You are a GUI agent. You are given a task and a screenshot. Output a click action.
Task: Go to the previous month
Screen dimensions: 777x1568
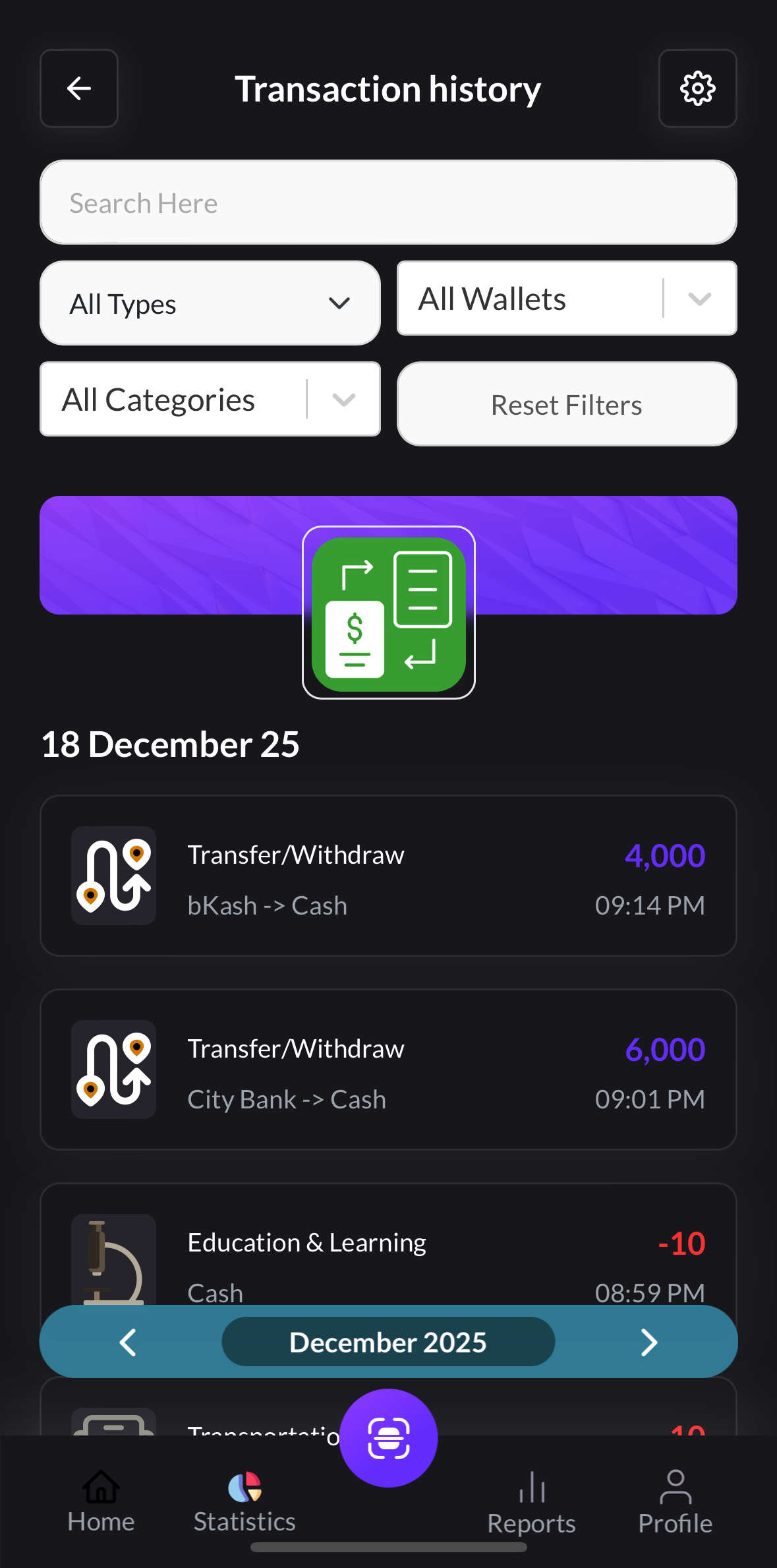tap(128, 1342)
